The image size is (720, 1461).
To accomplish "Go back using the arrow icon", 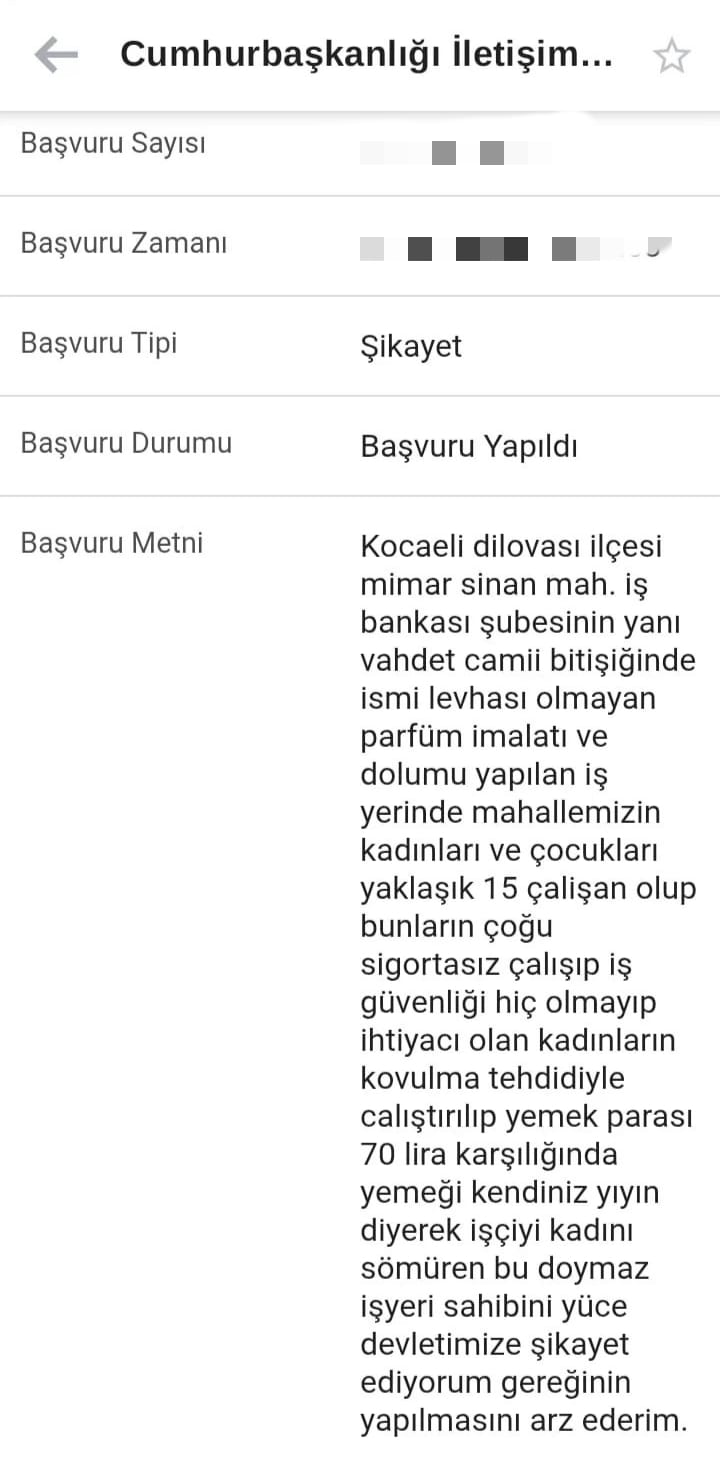I will [x=56, y=55].
